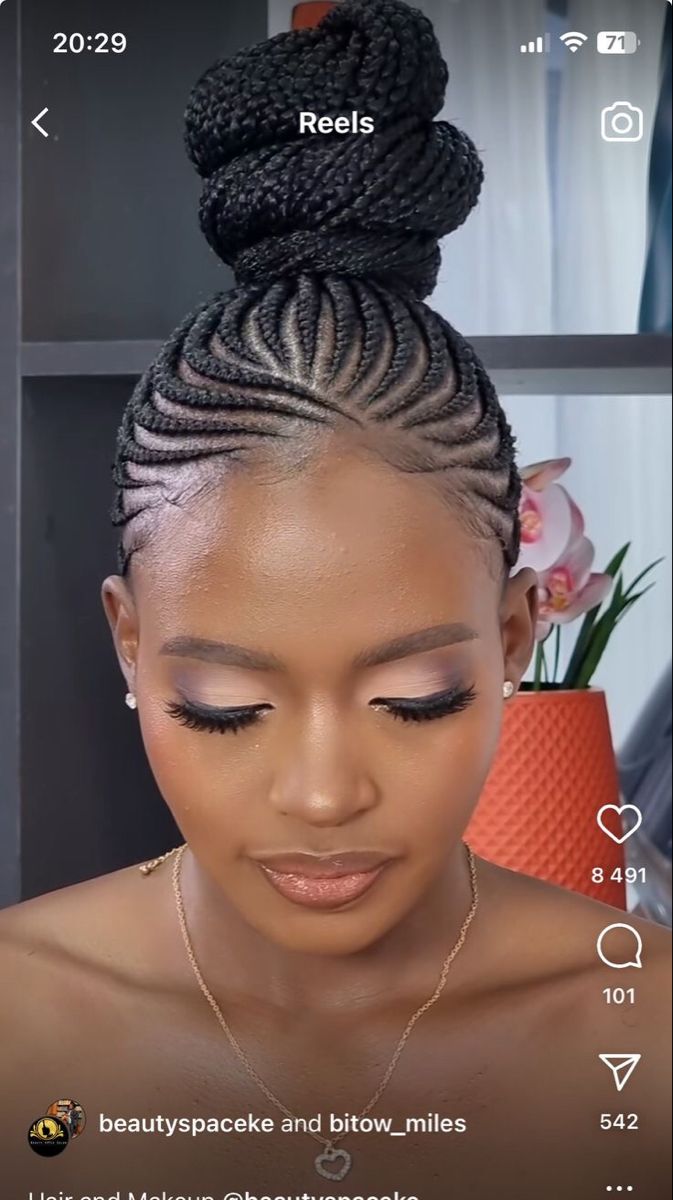This screenshot has height=1200, width=673.
Task: Open the beautyspaceke profile picture
Action: click(55, 1127)
